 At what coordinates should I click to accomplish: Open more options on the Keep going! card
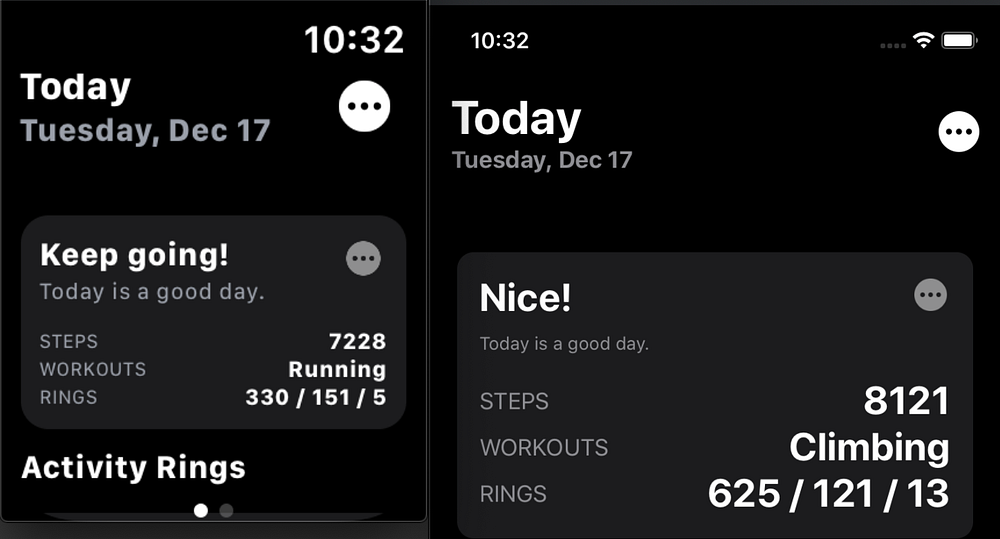363,259
